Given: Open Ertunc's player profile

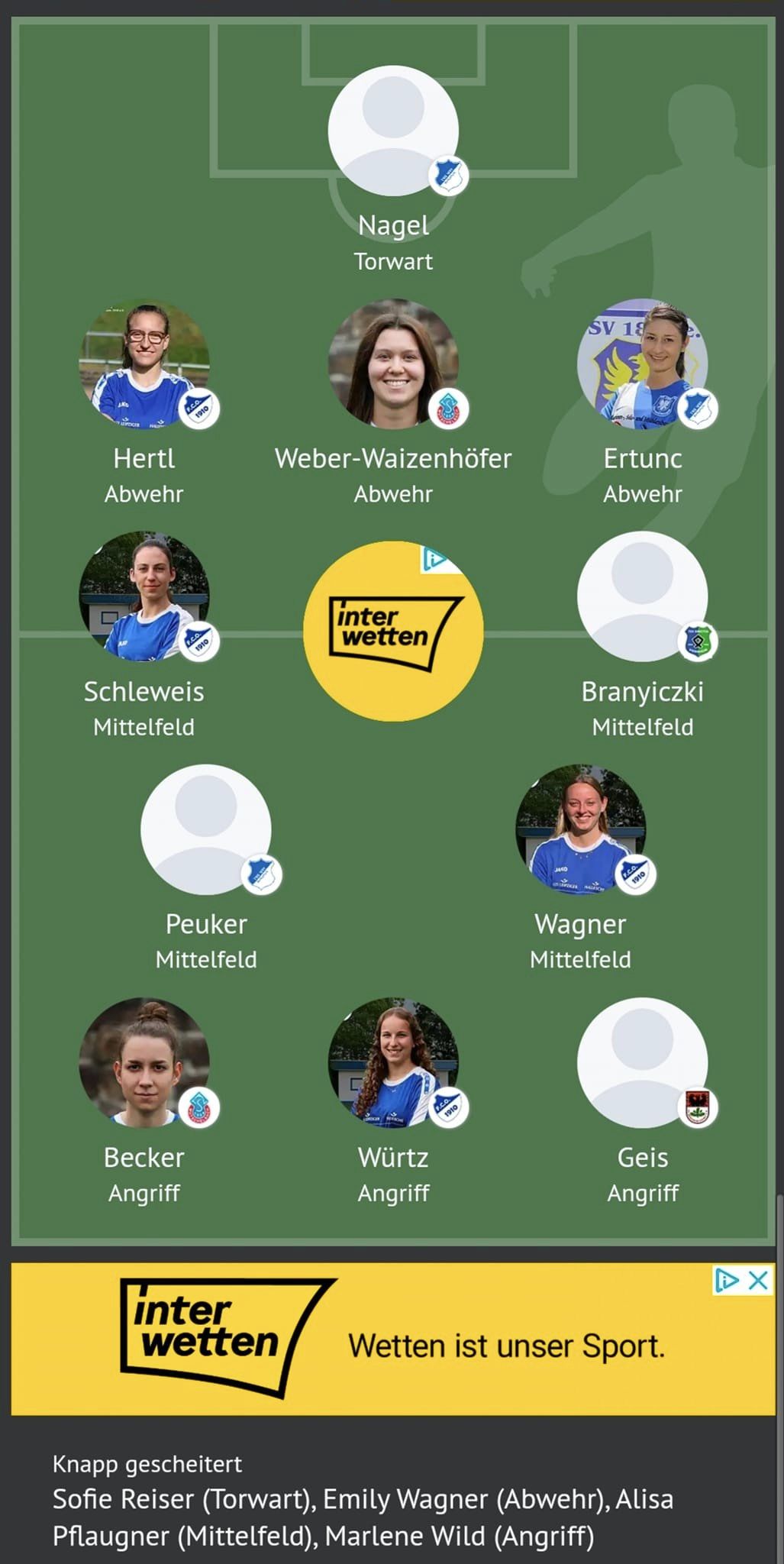Looking at the screenshot, I should coord(642,364).
